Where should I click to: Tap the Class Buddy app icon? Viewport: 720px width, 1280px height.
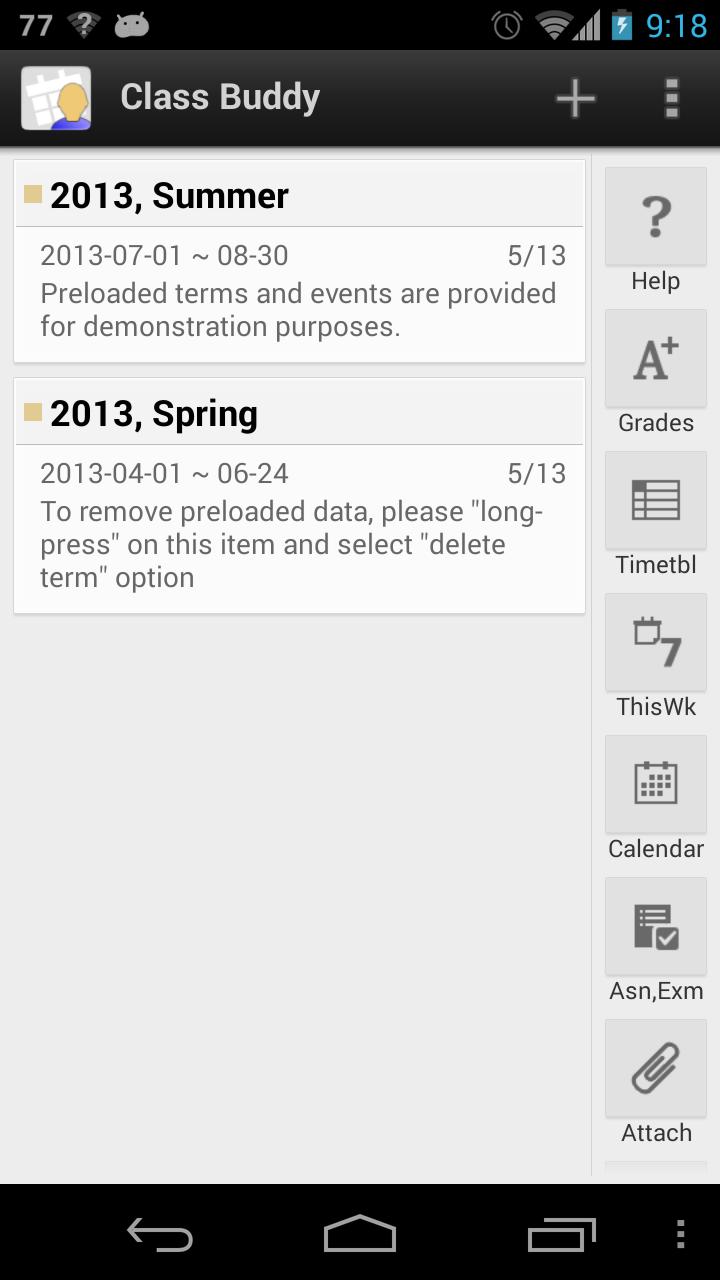(x=56, y=98)
